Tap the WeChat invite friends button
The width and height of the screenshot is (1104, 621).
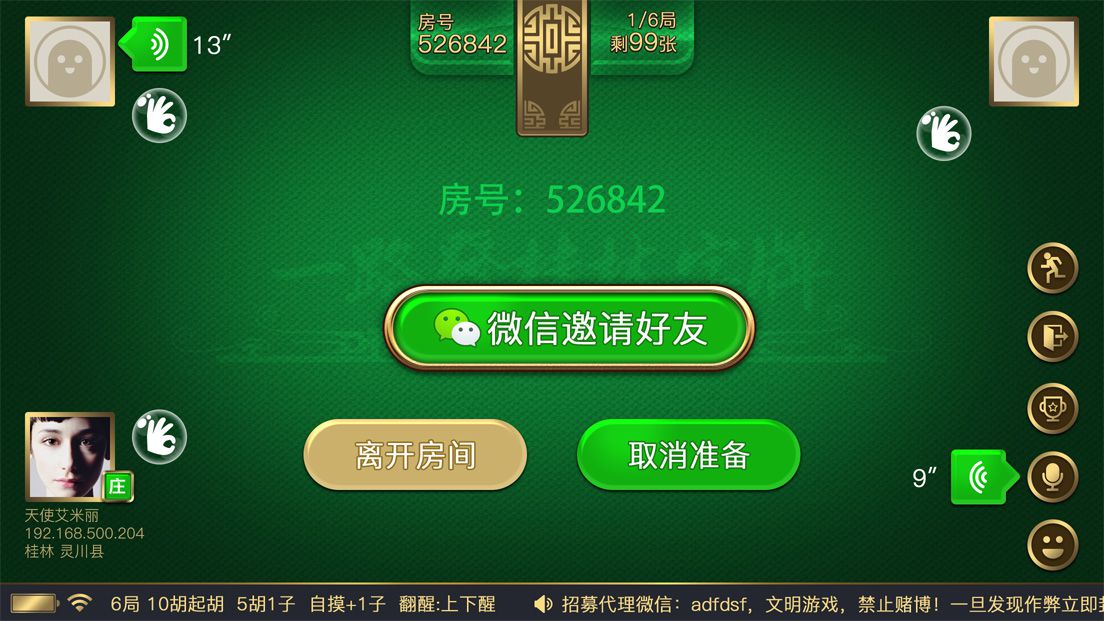point(568,329)
